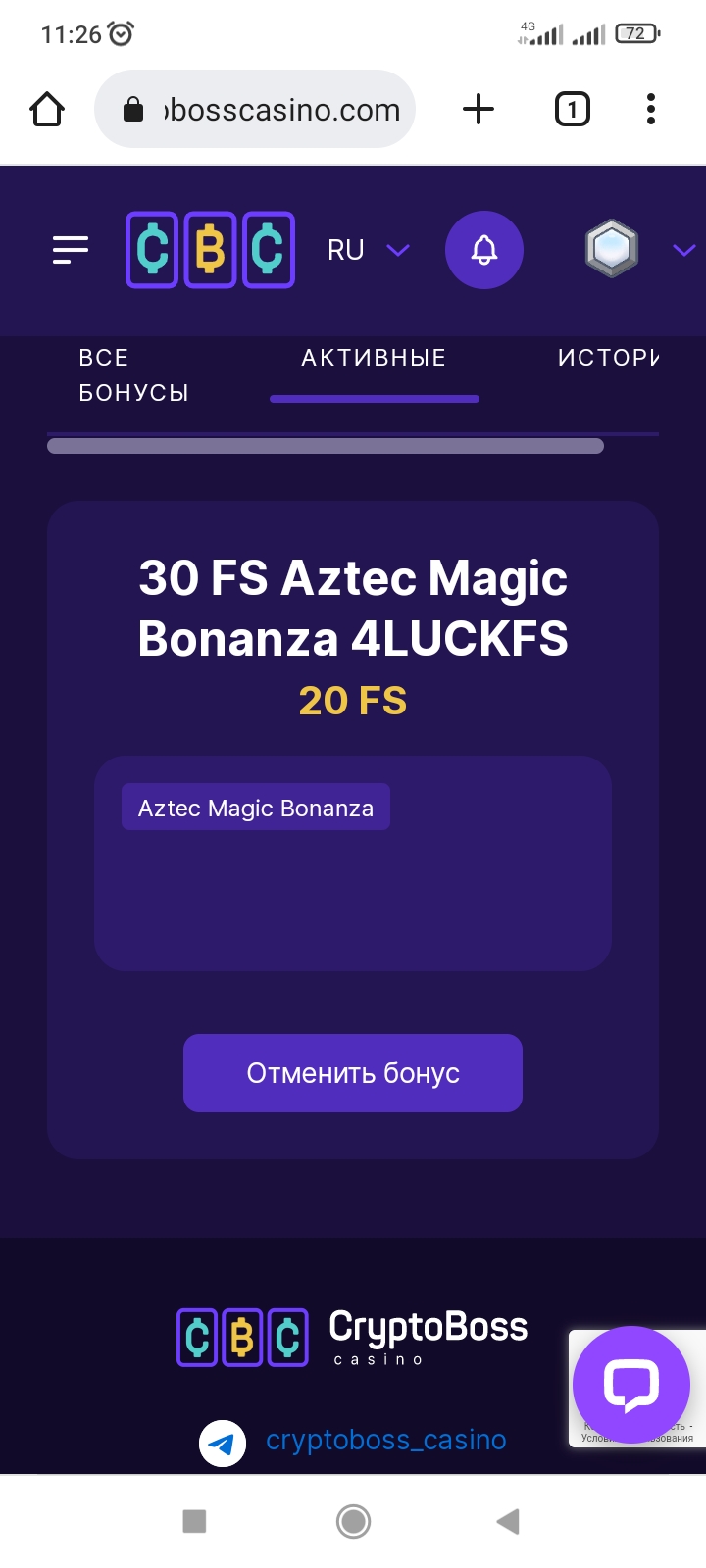The image size is (706, 1568).
Task: Switch to the ВСЕ БОНУСЫ tab
Action: click(x=133, y=375)
